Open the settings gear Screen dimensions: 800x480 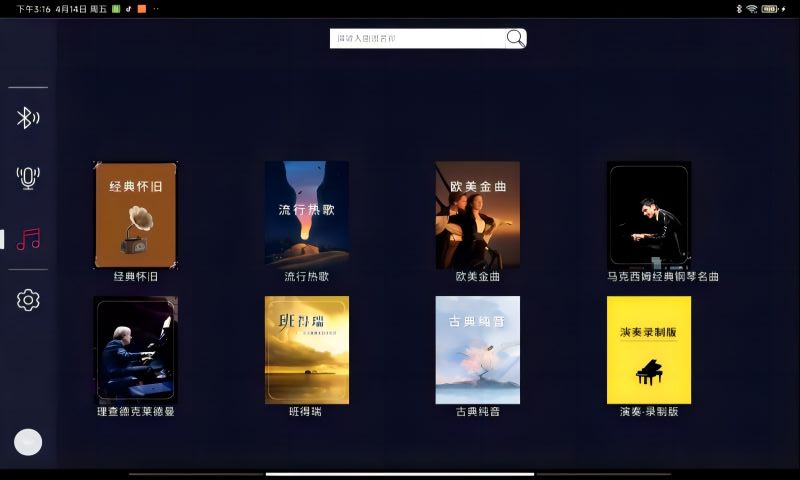[x=28, y=300]
